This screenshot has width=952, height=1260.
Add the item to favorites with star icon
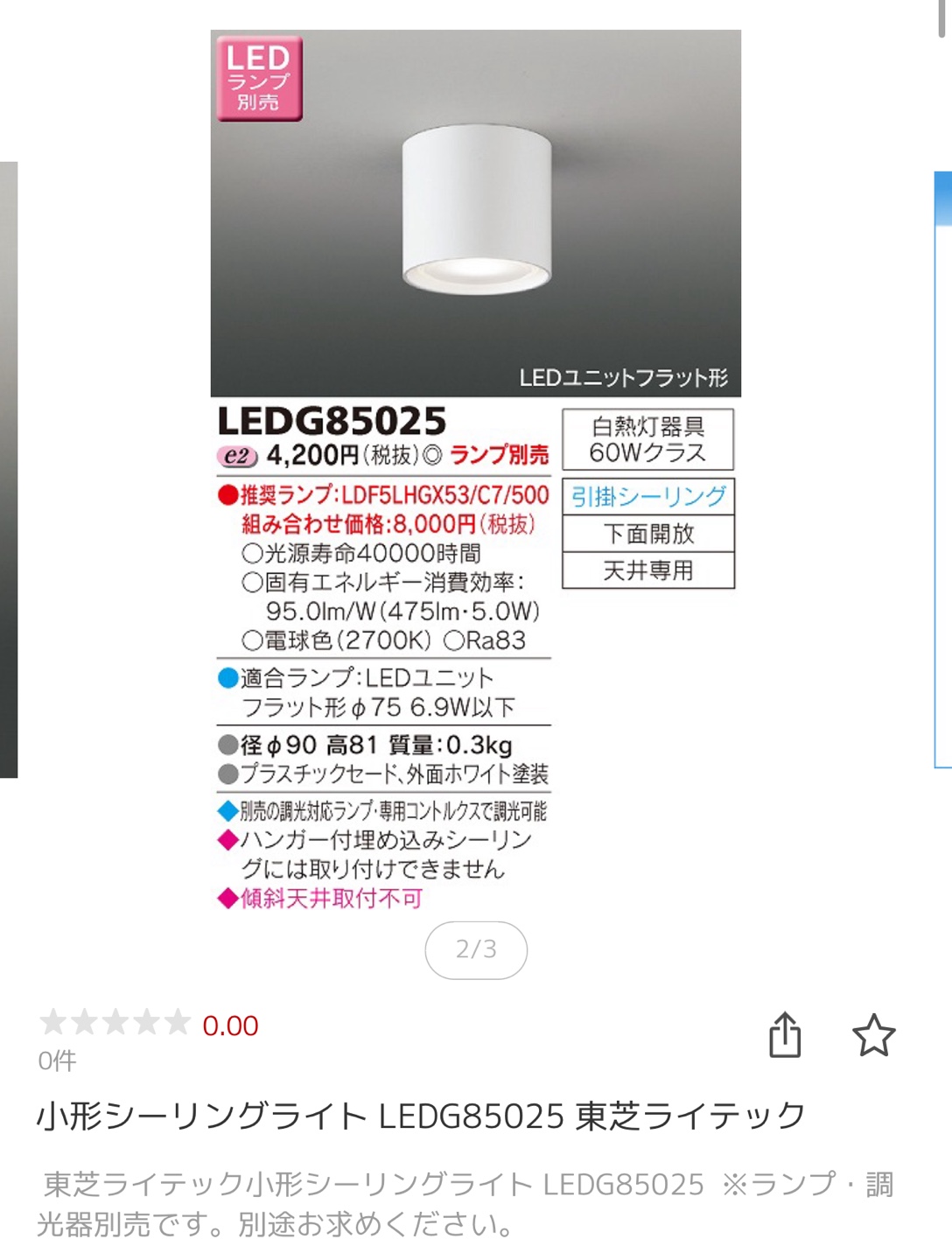[x=873, y=1036]
